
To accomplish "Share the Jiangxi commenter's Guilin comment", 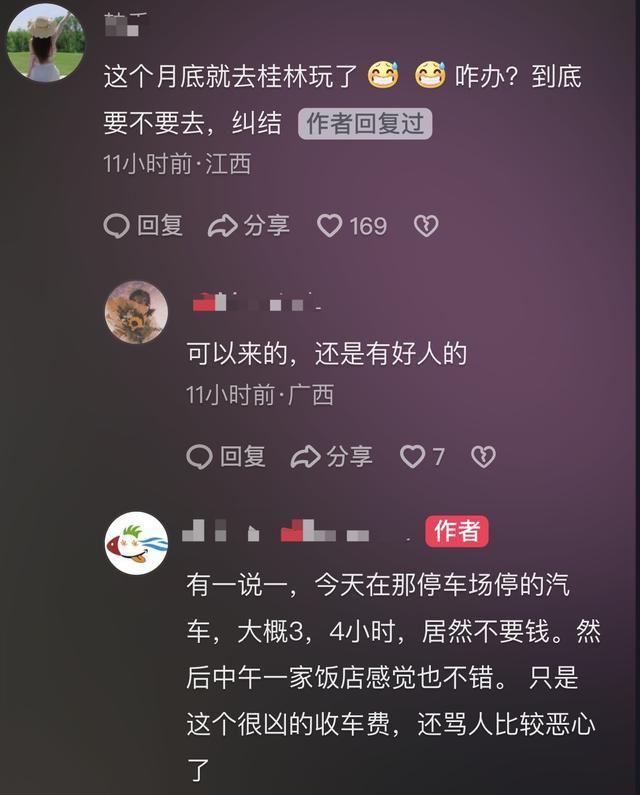I will coord(249,226).
